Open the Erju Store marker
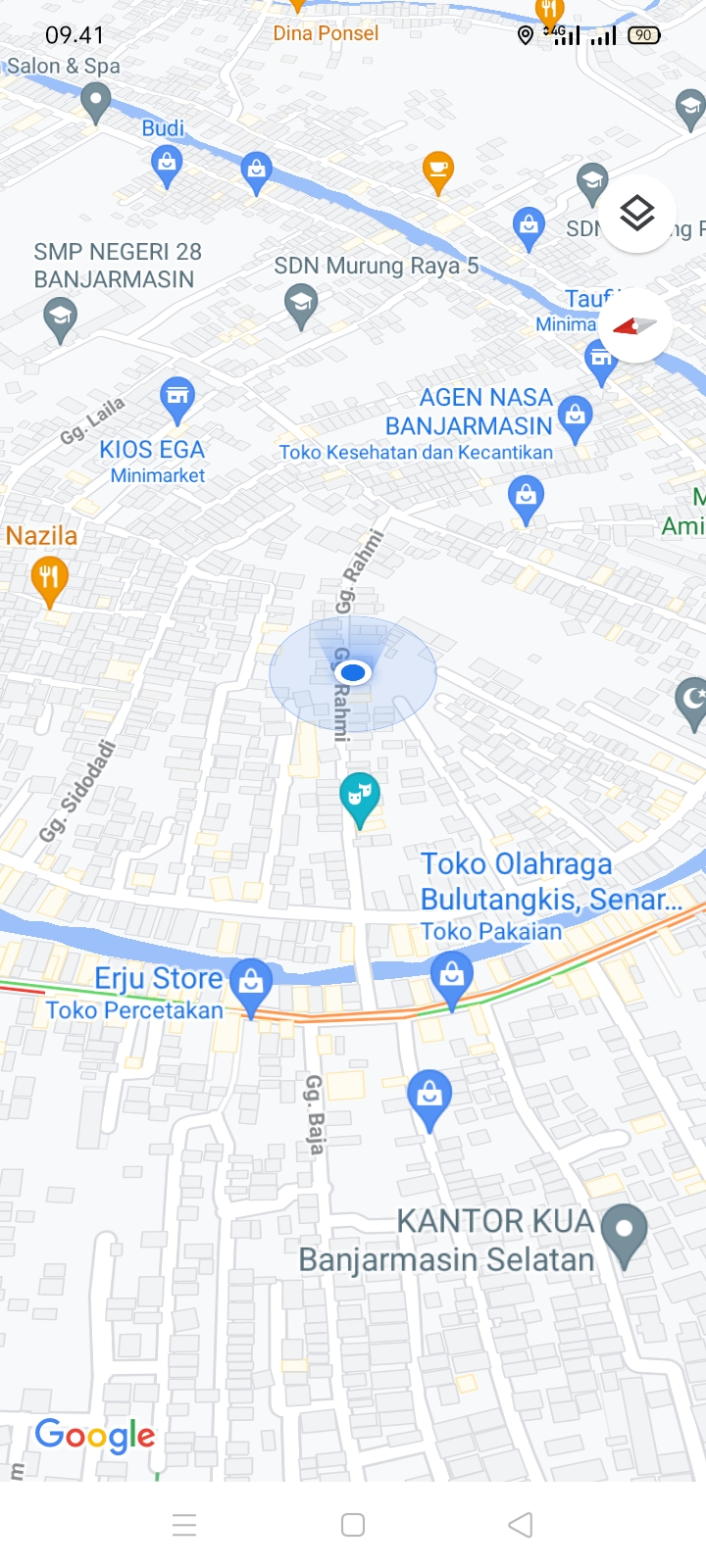The image size is (706, 1568). (252, 983)
